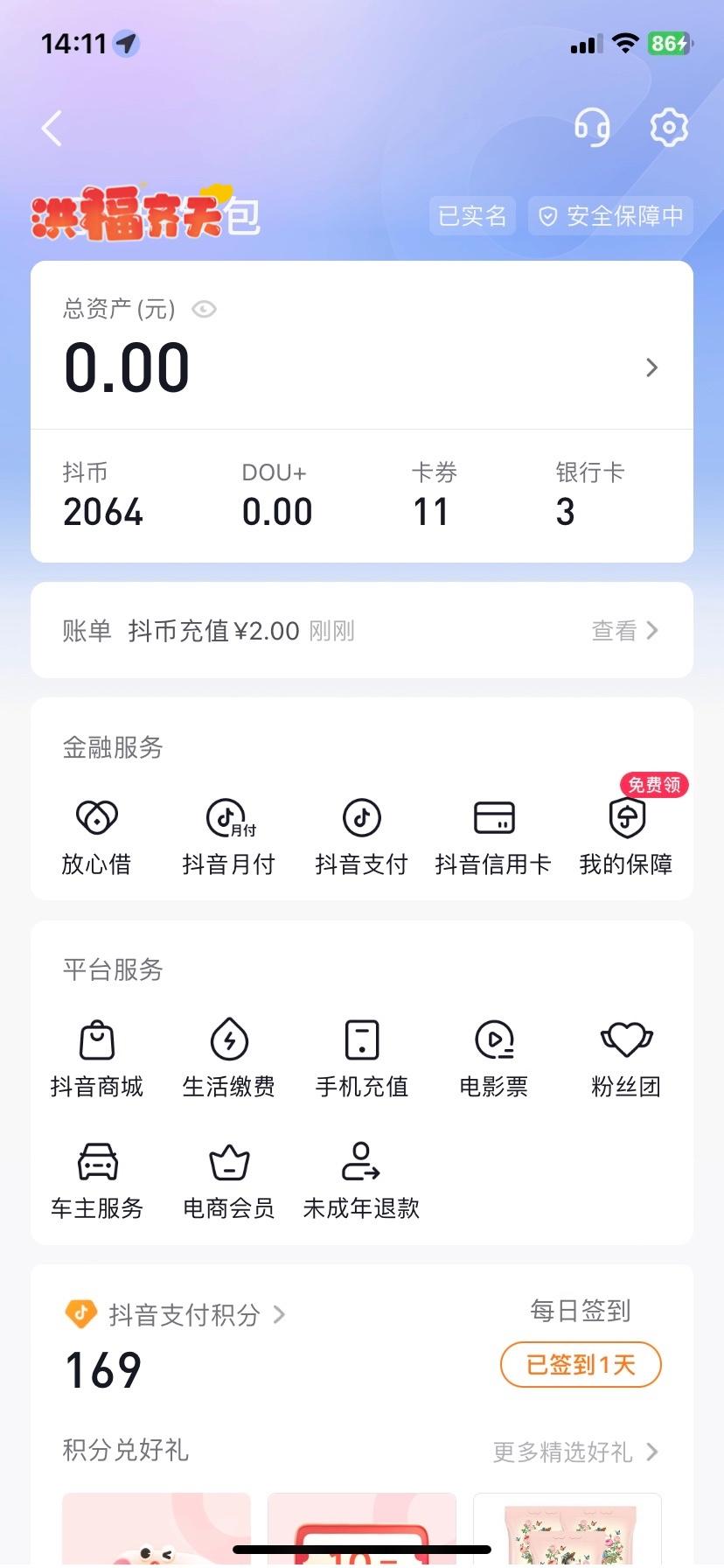View 更多精选好礼 more gifts
Viewport: 724px width, 1568px height.
[574, 1452]
